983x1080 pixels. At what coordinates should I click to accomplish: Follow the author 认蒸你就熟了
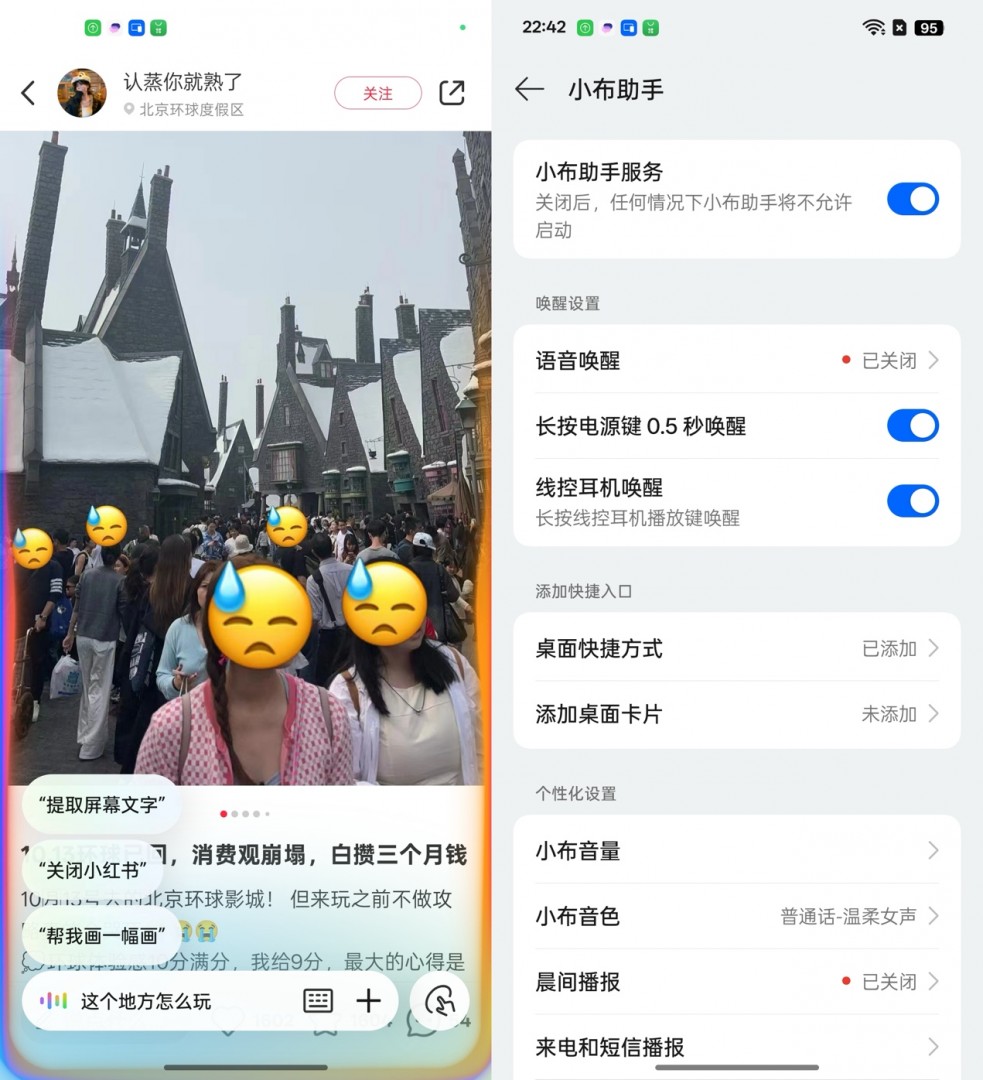click(377, 93)
